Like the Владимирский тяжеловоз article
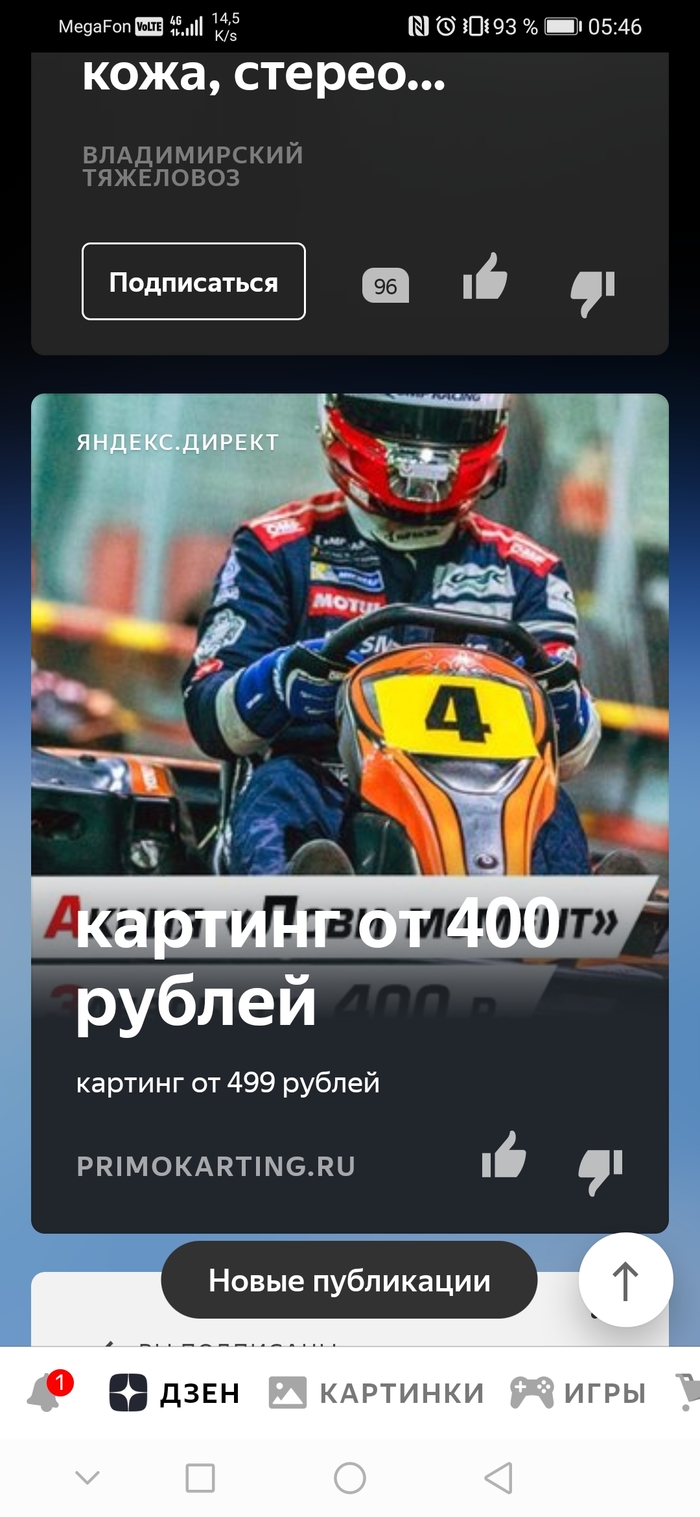 pyautogui.click(x=485, y=278)
